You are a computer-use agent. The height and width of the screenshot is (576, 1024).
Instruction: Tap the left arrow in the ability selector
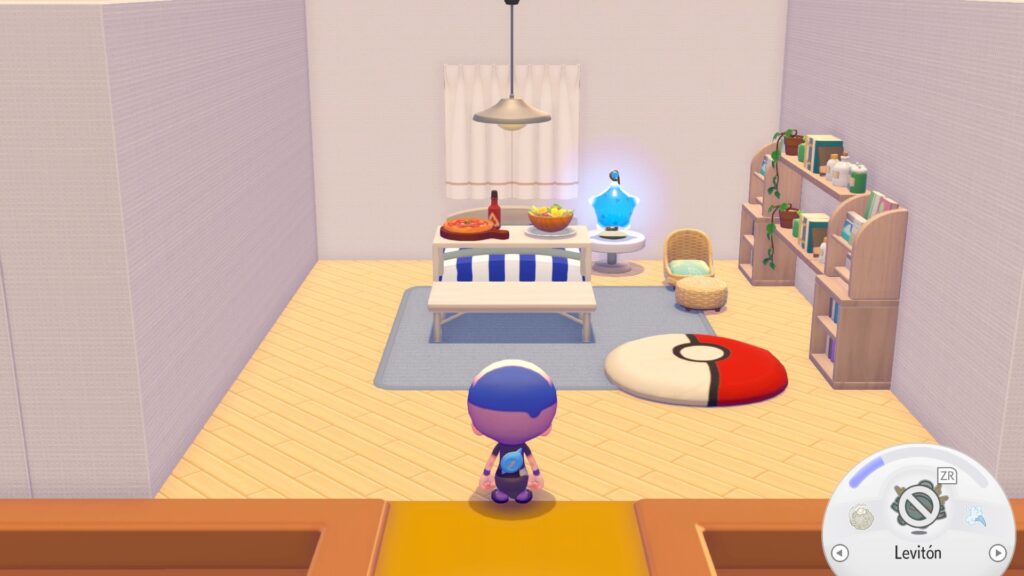839,552
